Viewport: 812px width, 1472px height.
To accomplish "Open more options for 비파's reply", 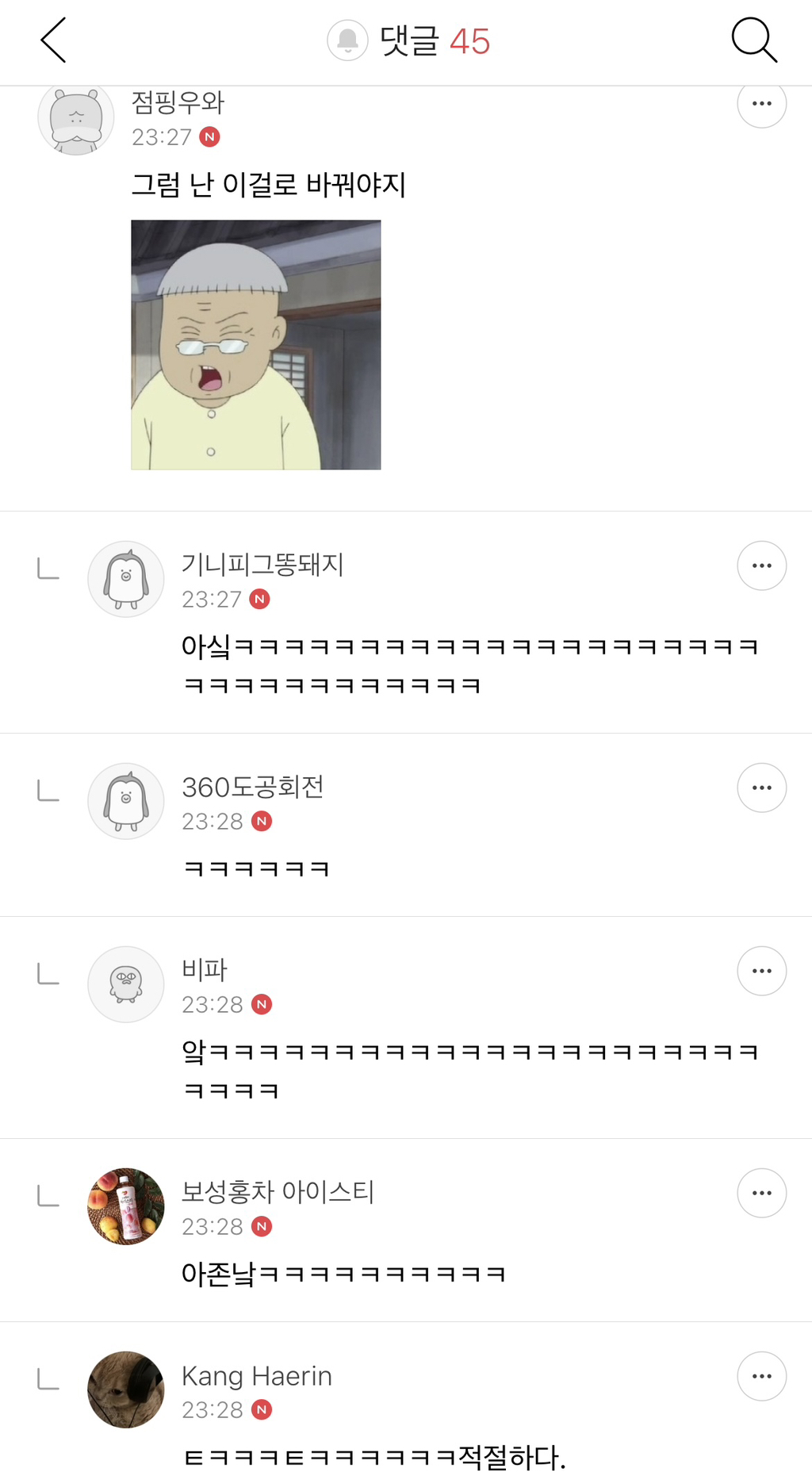I will pos(761,971).
